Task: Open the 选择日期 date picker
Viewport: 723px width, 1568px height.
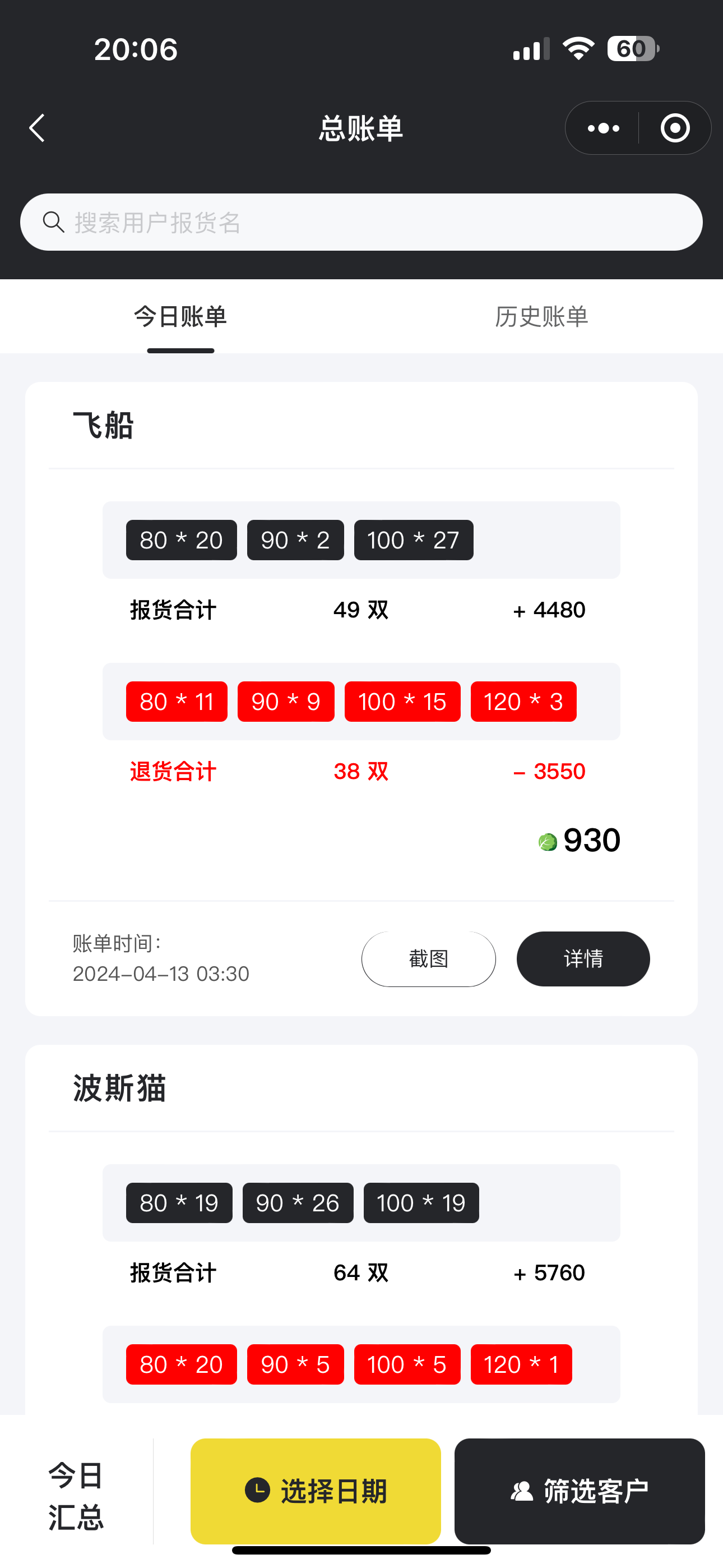Action: 316,1491
